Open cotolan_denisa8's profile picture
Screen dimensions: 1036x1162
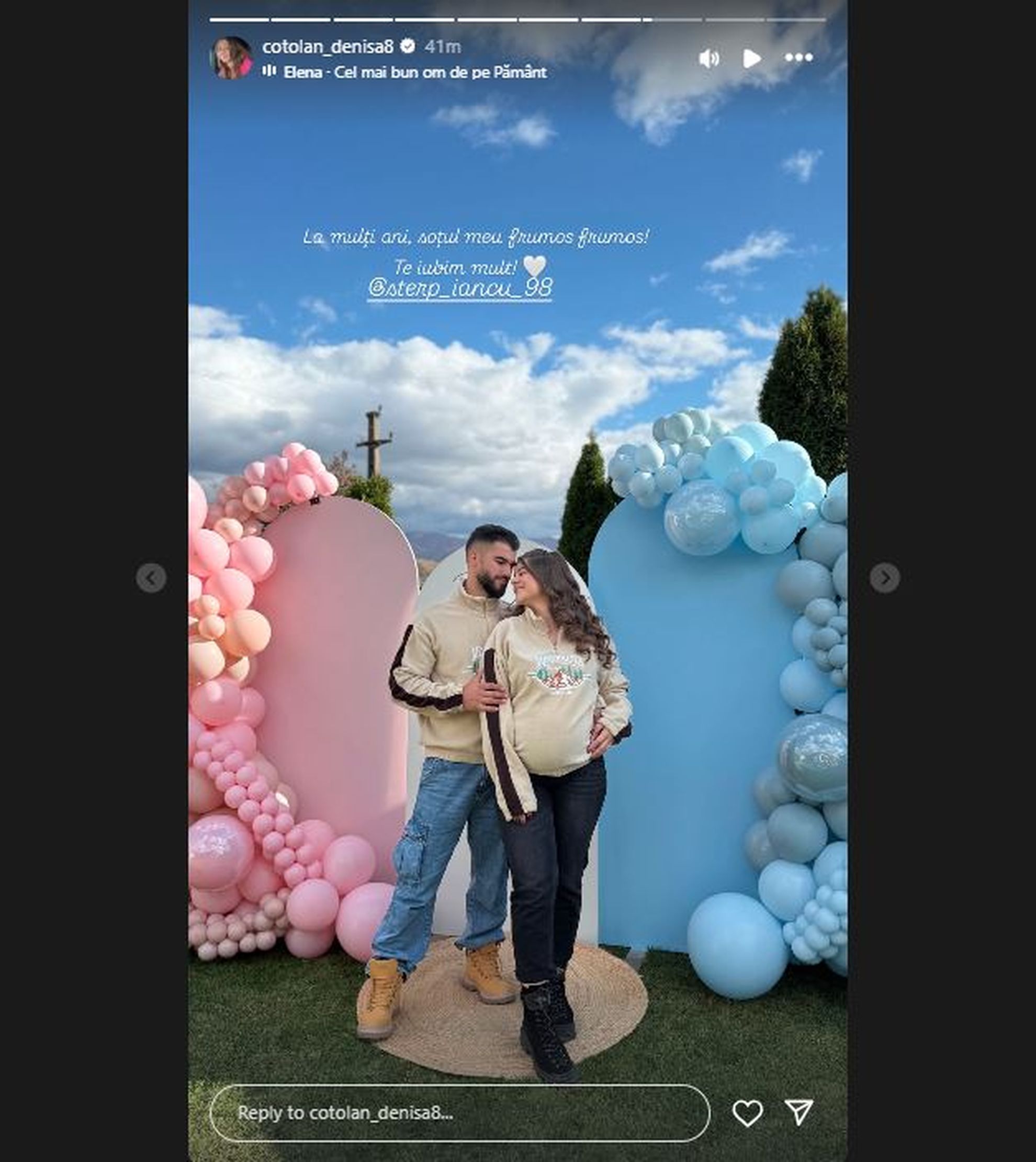coord(231,58)
